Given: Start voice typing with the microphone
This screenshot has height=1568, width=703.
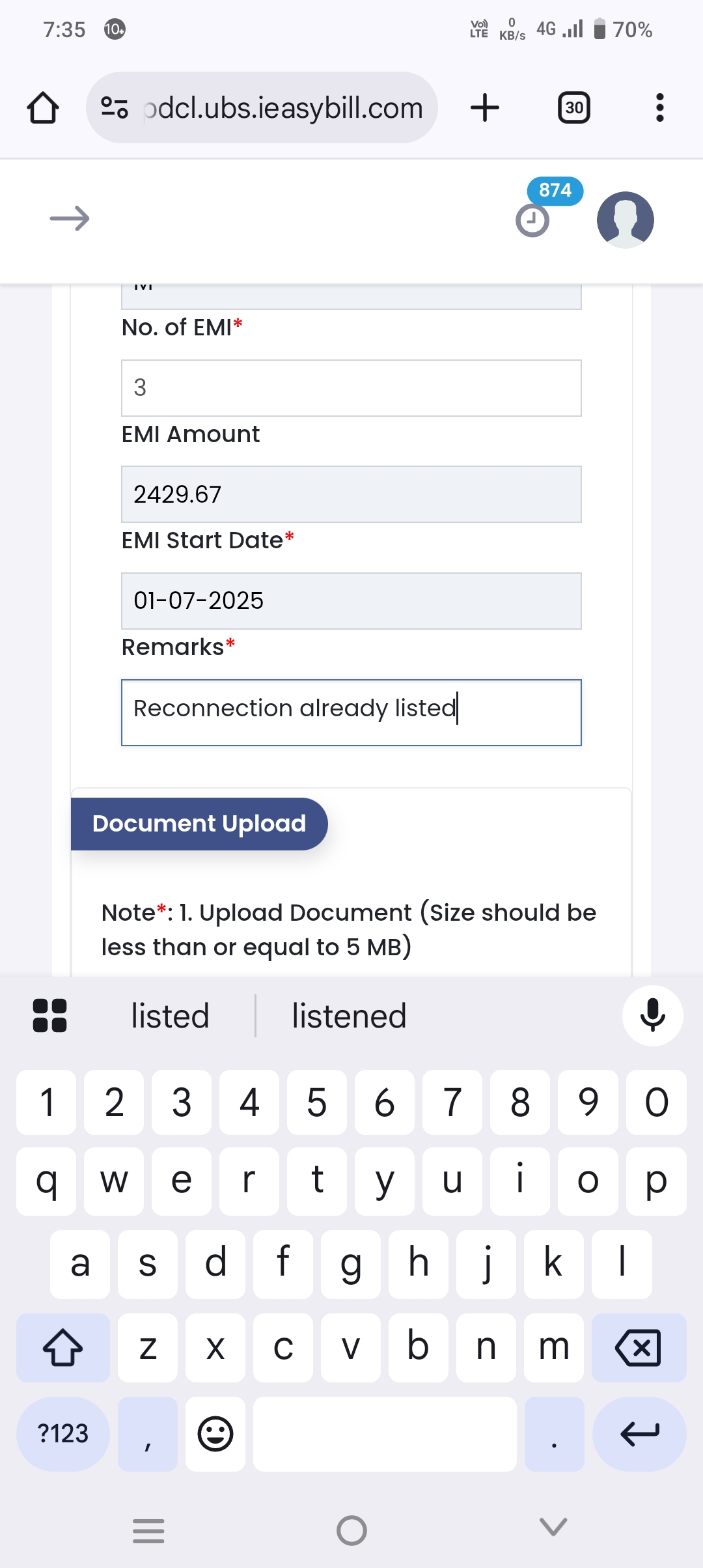Looking at the screenshot, I should [x=653, y=1016].
